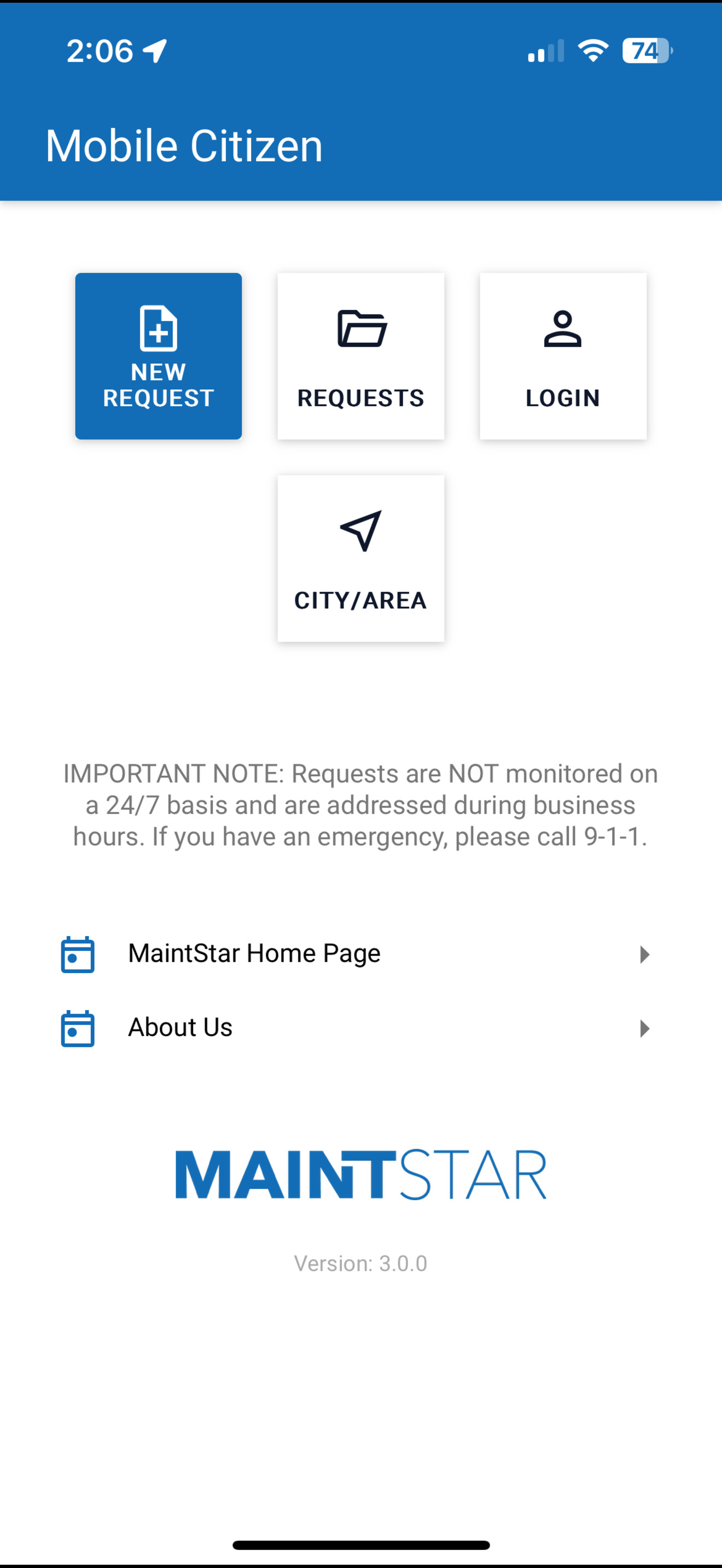Open the REQUESTS tile

point(360,356)
